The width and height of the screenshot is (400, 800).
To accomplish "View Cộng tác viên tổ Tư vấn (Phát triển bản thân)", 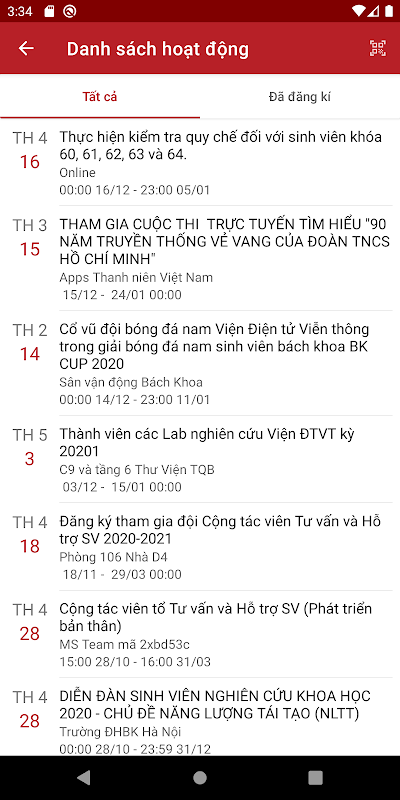I will [x=200, y=634].
